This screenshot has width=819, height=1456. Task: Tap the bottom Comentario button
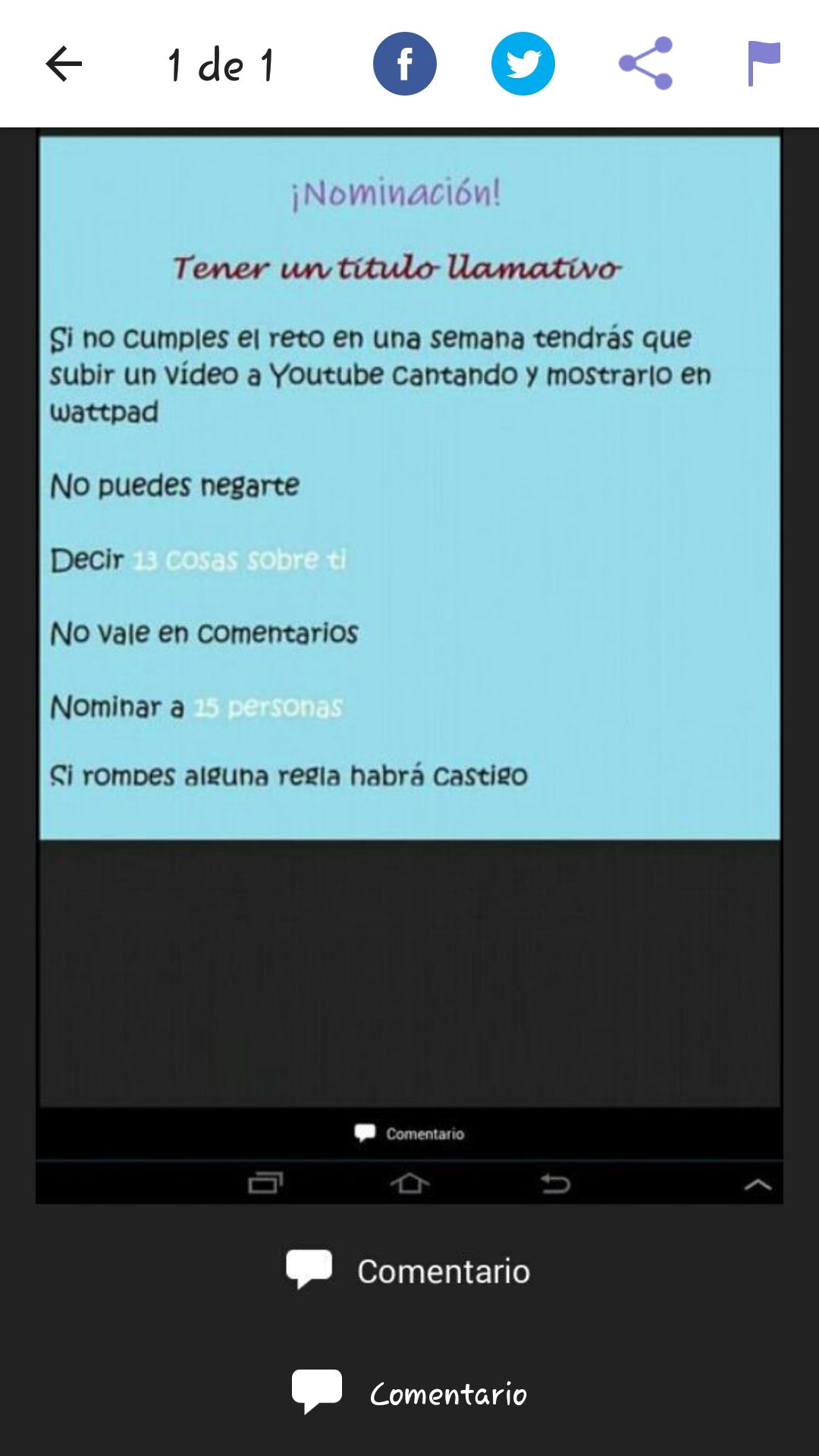click(409, 1393)
